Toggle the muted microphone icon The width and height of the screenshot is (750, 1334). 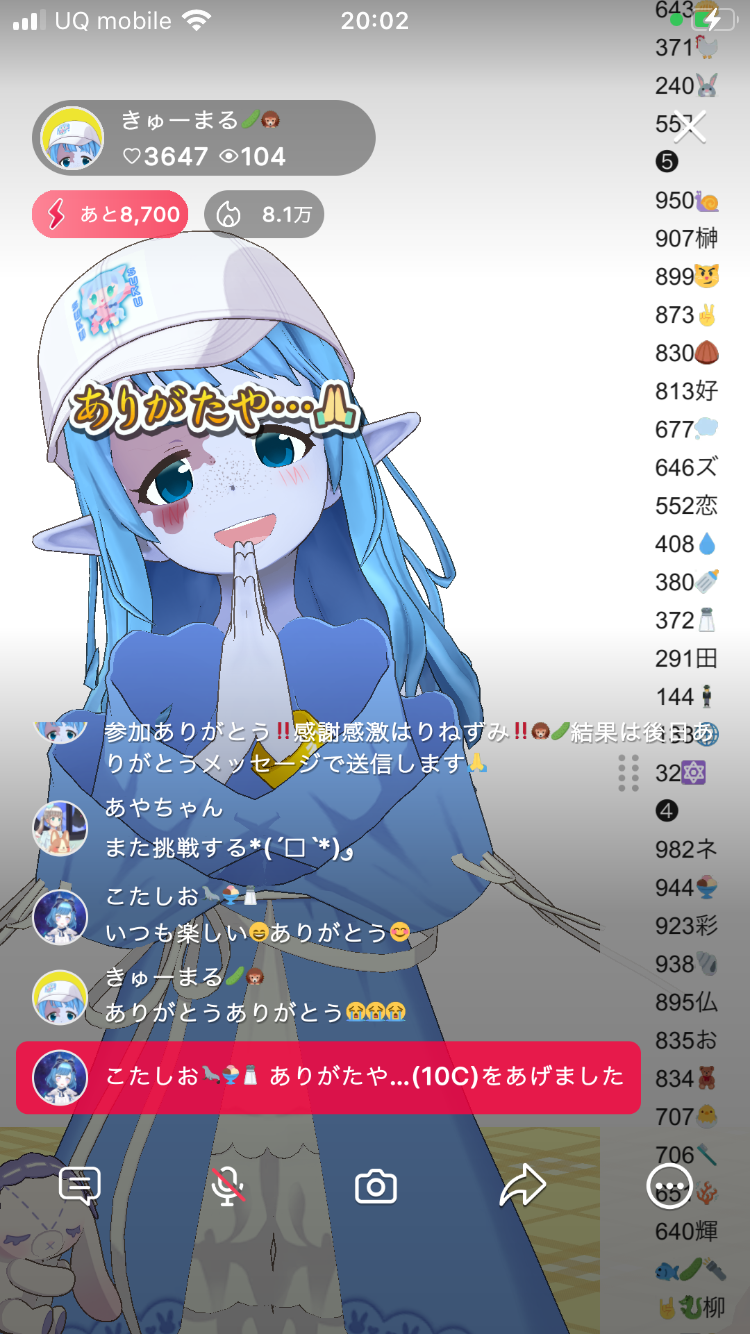(x=228, y=1186)
